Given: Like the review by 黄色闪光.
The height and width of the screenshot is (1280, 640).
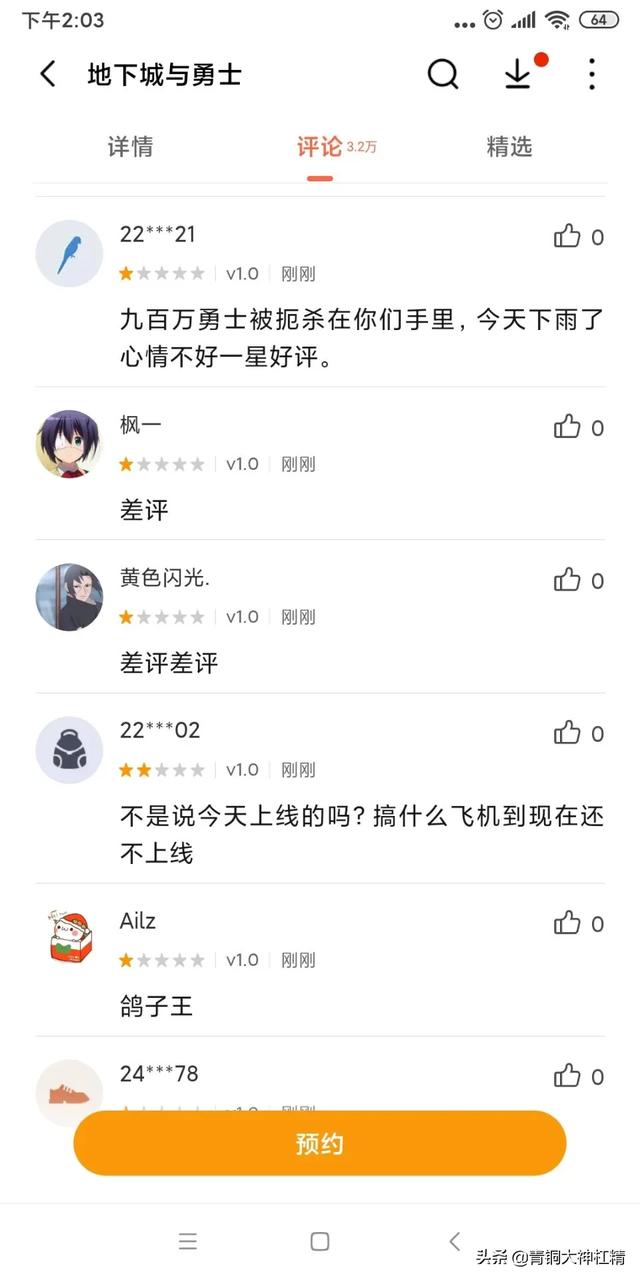Looking at the screenshot, I should pyautogui.click(x=567, y=581).
